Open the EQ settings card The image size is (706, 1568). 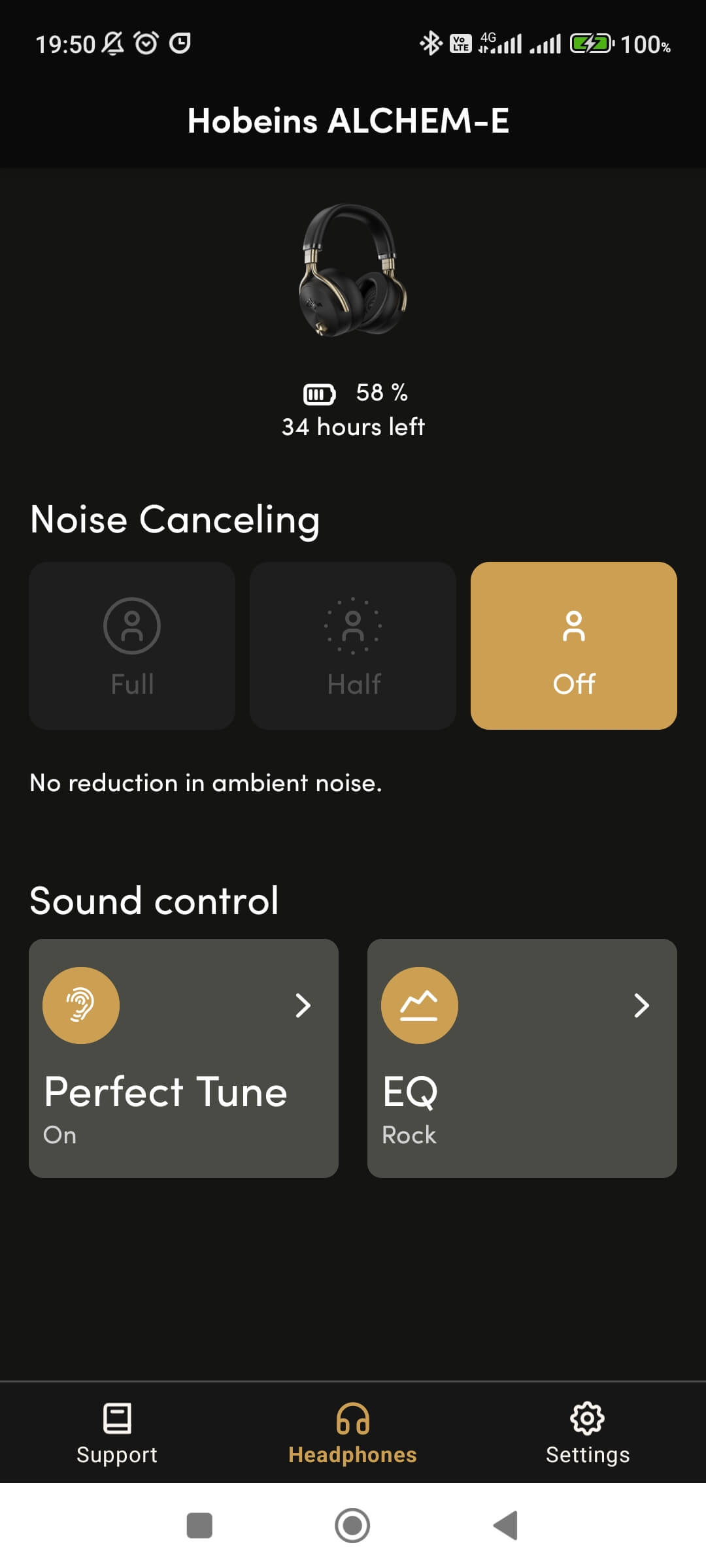[x=522, y=1058]
